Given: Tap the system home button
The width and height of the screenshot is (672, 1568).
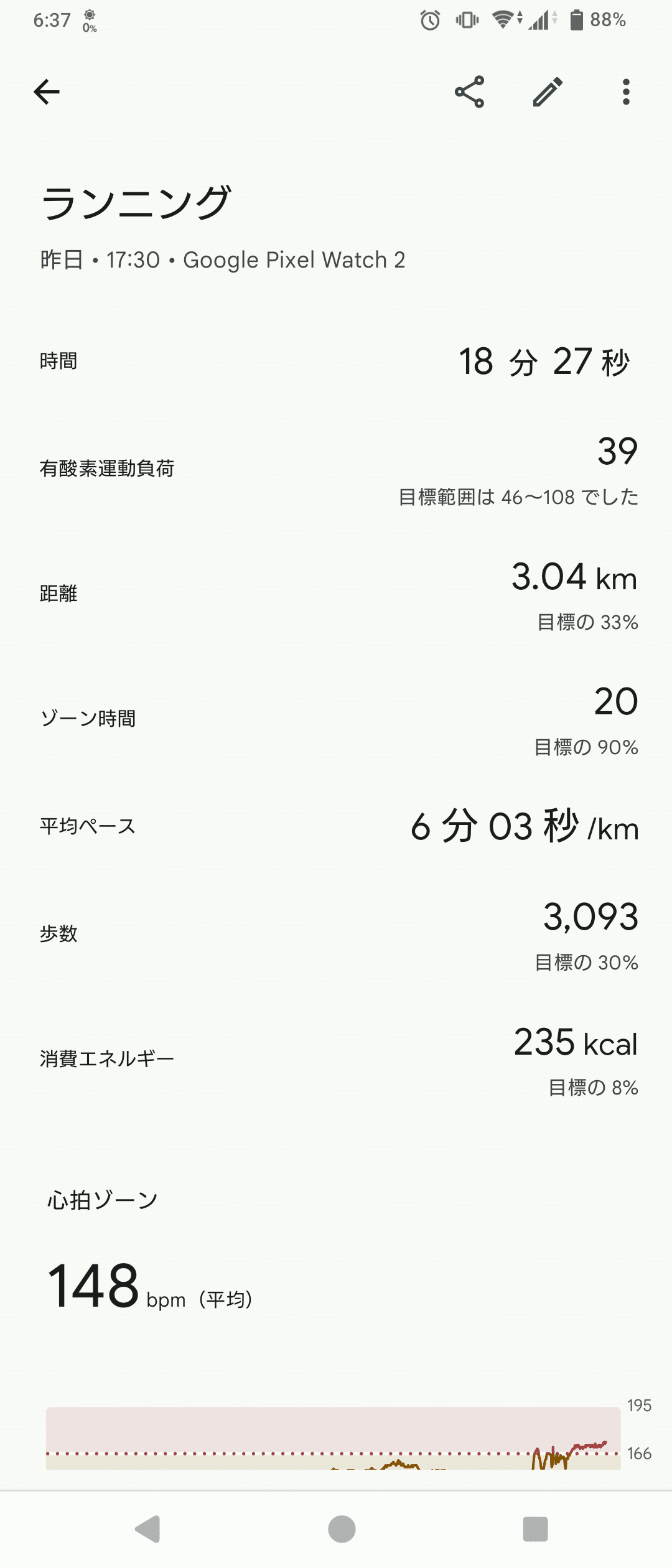Looking at the screenshot, I should coord(342,1529).
